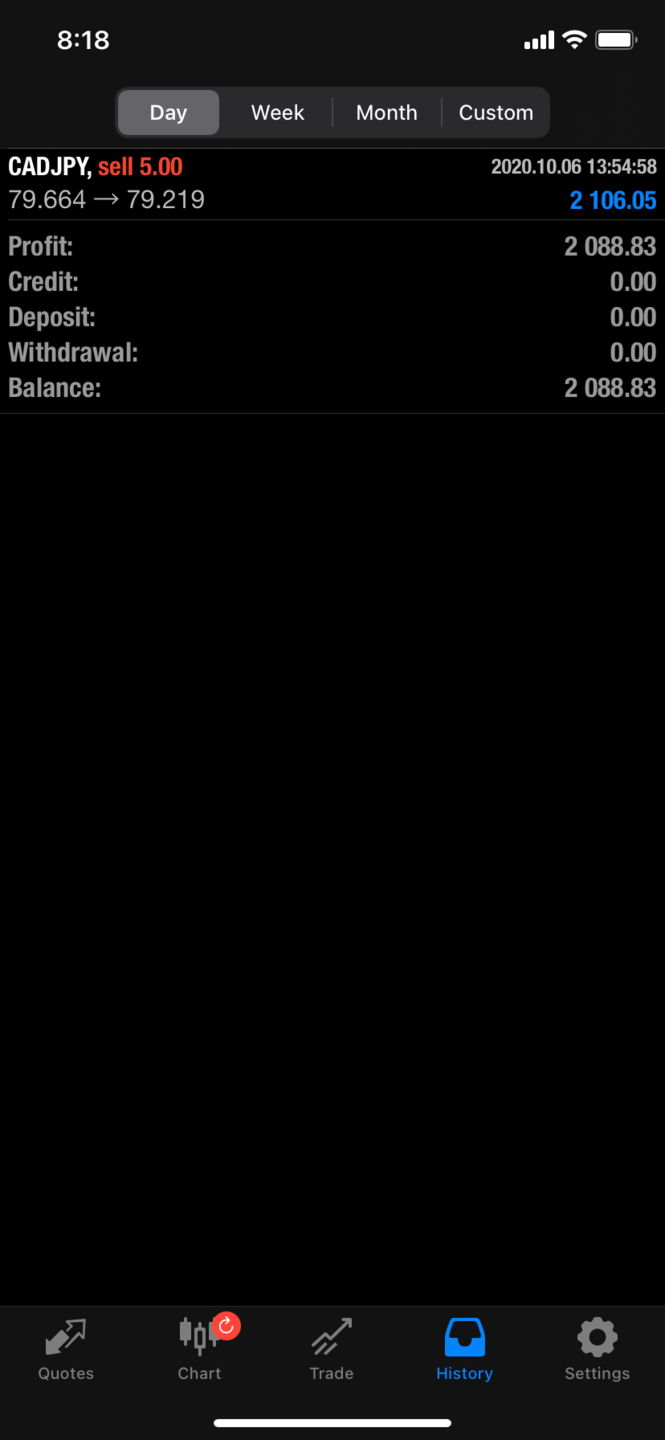This screenshot has height=1440, width=665.
Task: Open the Chart tab
Action: 200,1350
